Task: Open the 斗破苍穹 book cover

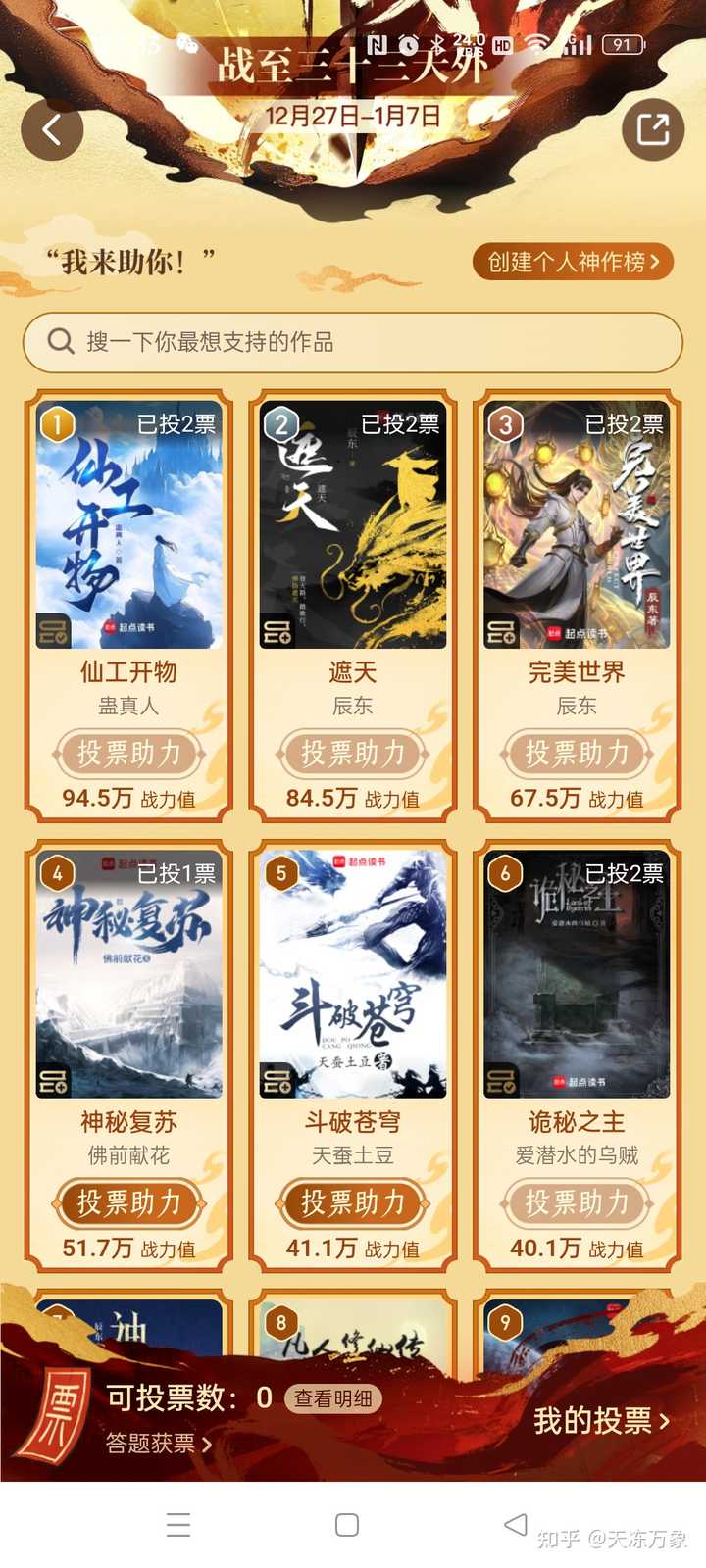Action: 353,975
